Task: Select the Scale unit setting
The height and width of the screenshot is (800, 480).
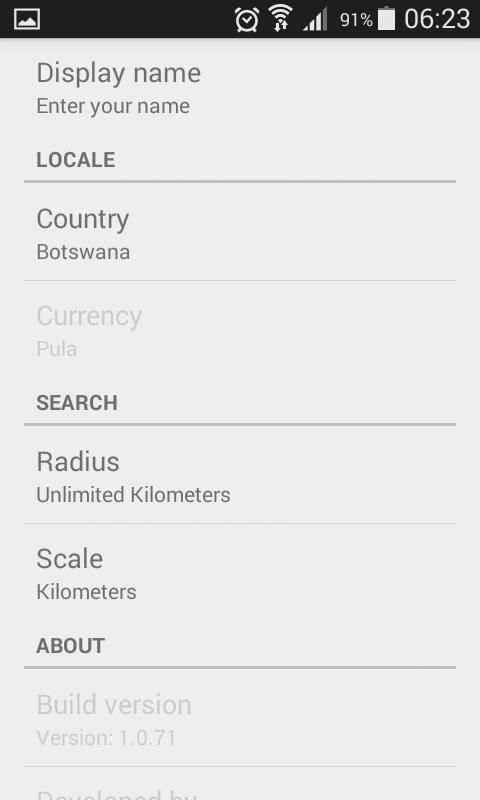Action: 240,572
